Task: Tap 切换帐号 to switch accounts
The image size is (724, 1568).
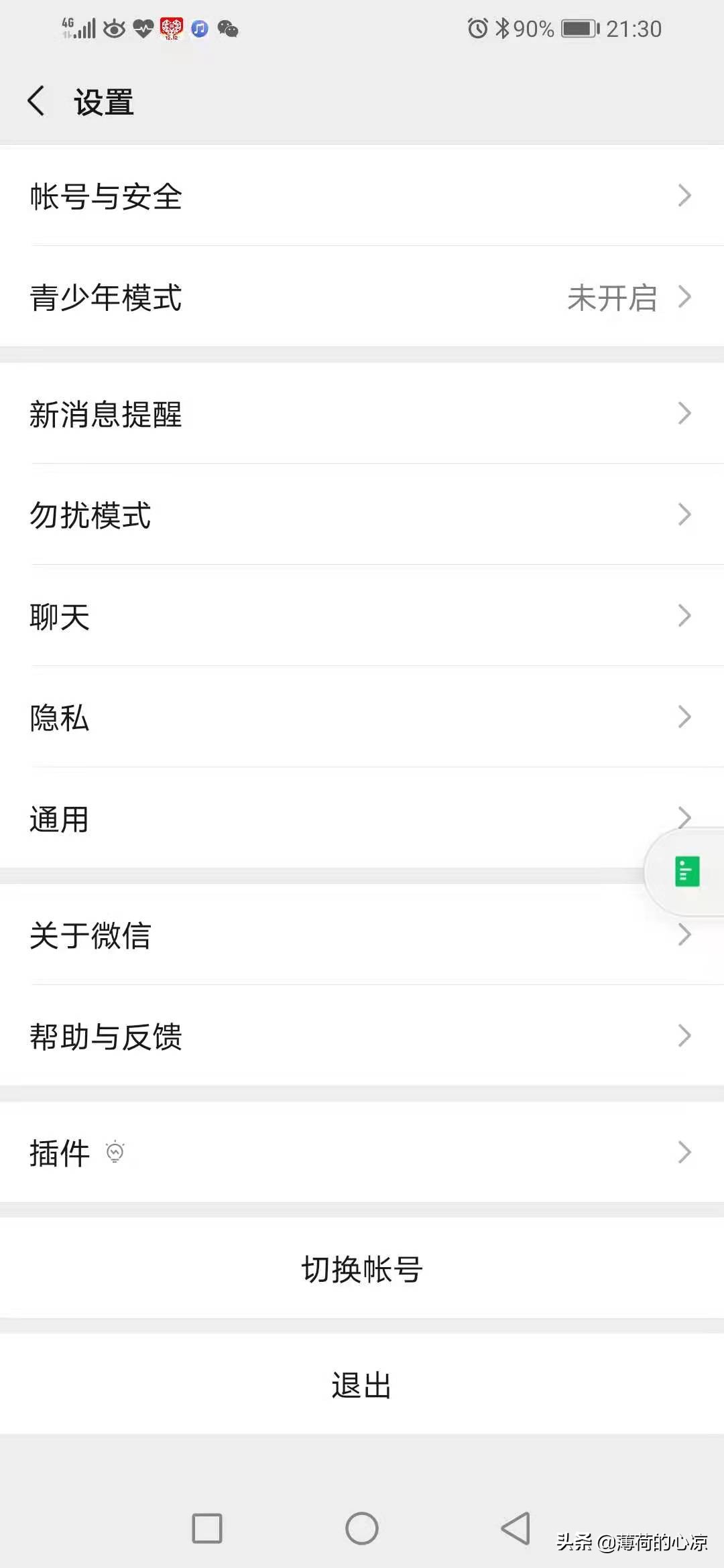Action: (362, 1268)
